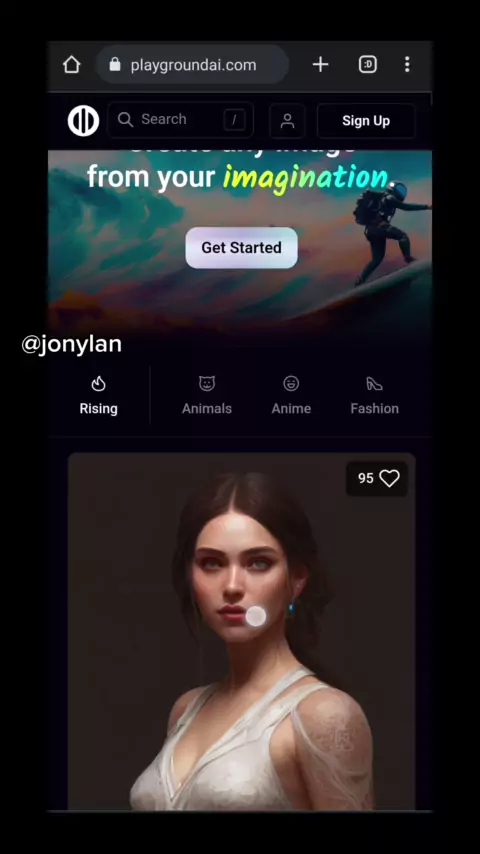Switch to the Animals category
Image resolution: width=480 pixels, height=854 pixels.
pos(207,396)
